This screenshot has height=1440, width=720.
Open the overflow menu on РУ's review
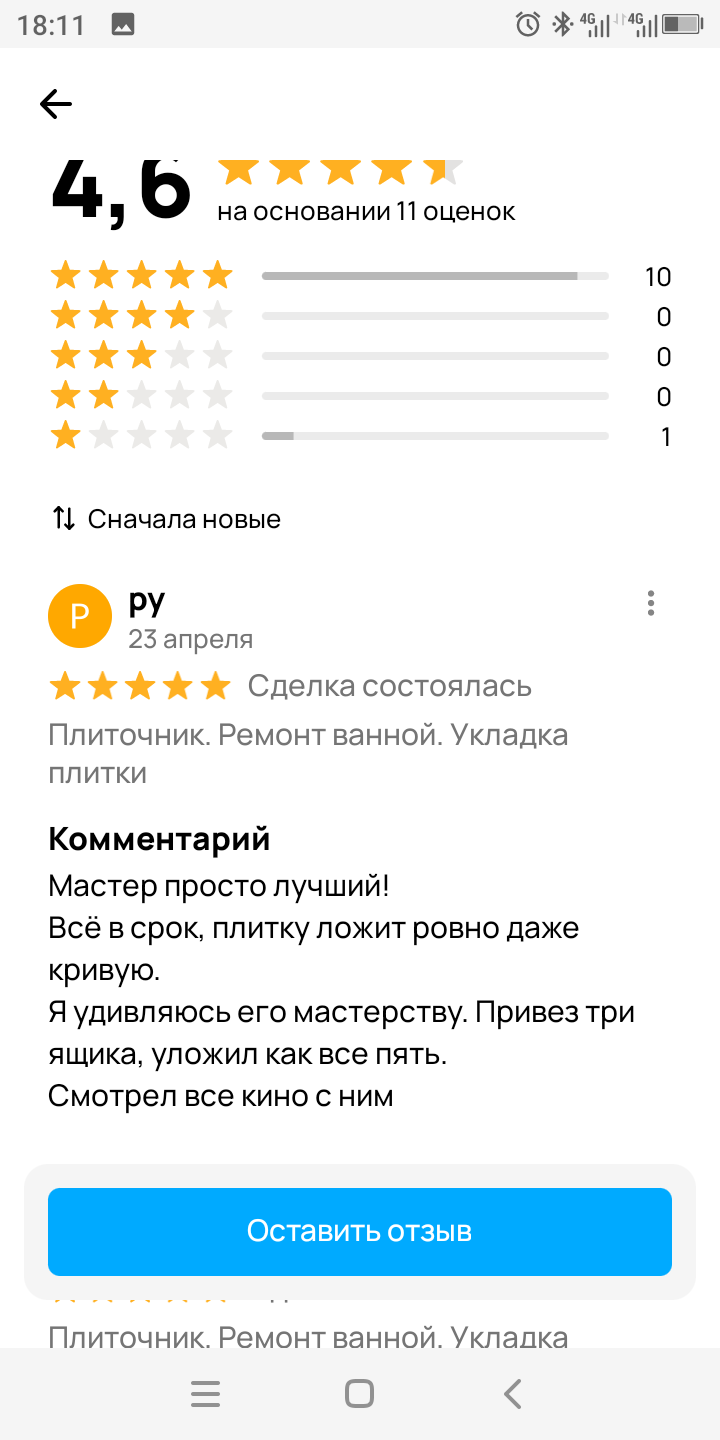coord(651,603)
